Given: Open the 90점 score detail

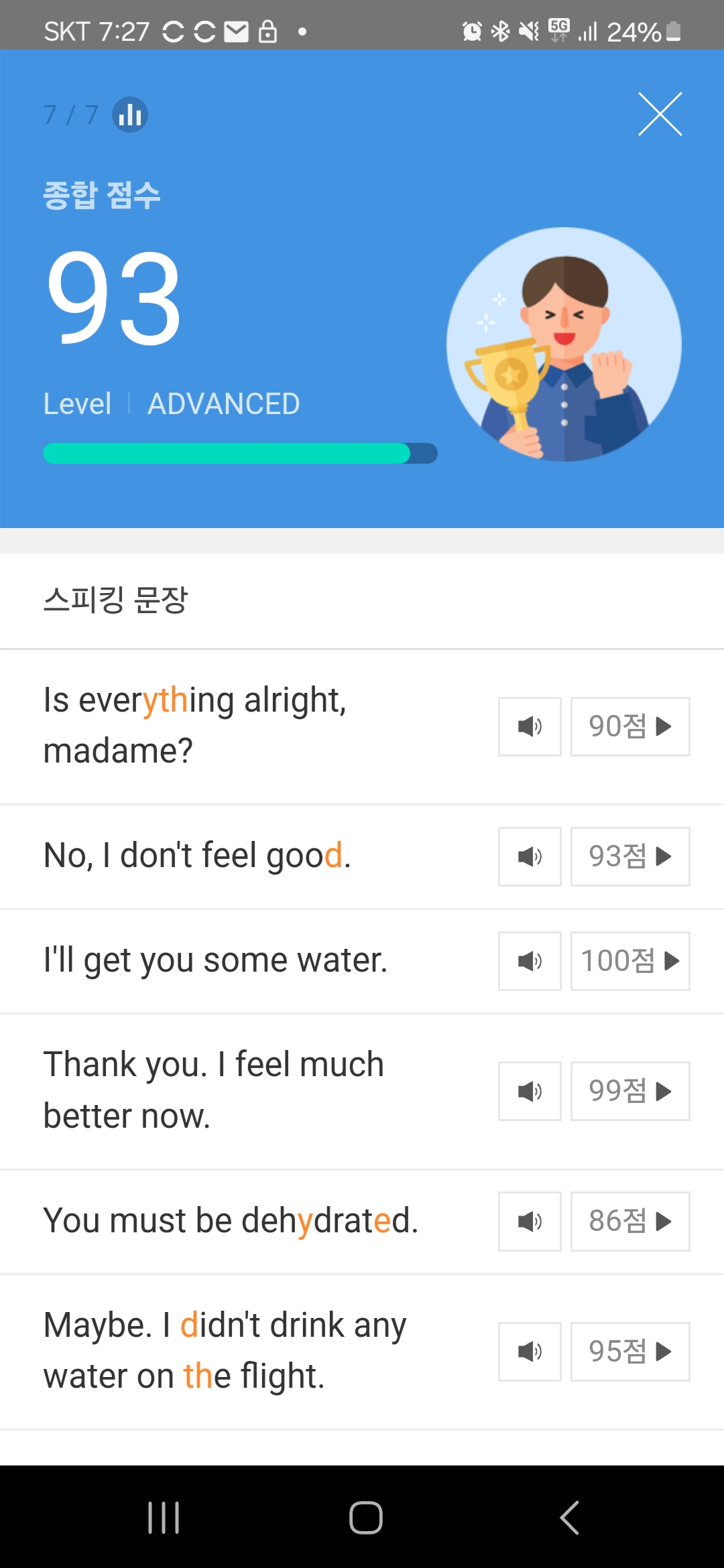Looking at the screenshot, I should click(630, 726).
